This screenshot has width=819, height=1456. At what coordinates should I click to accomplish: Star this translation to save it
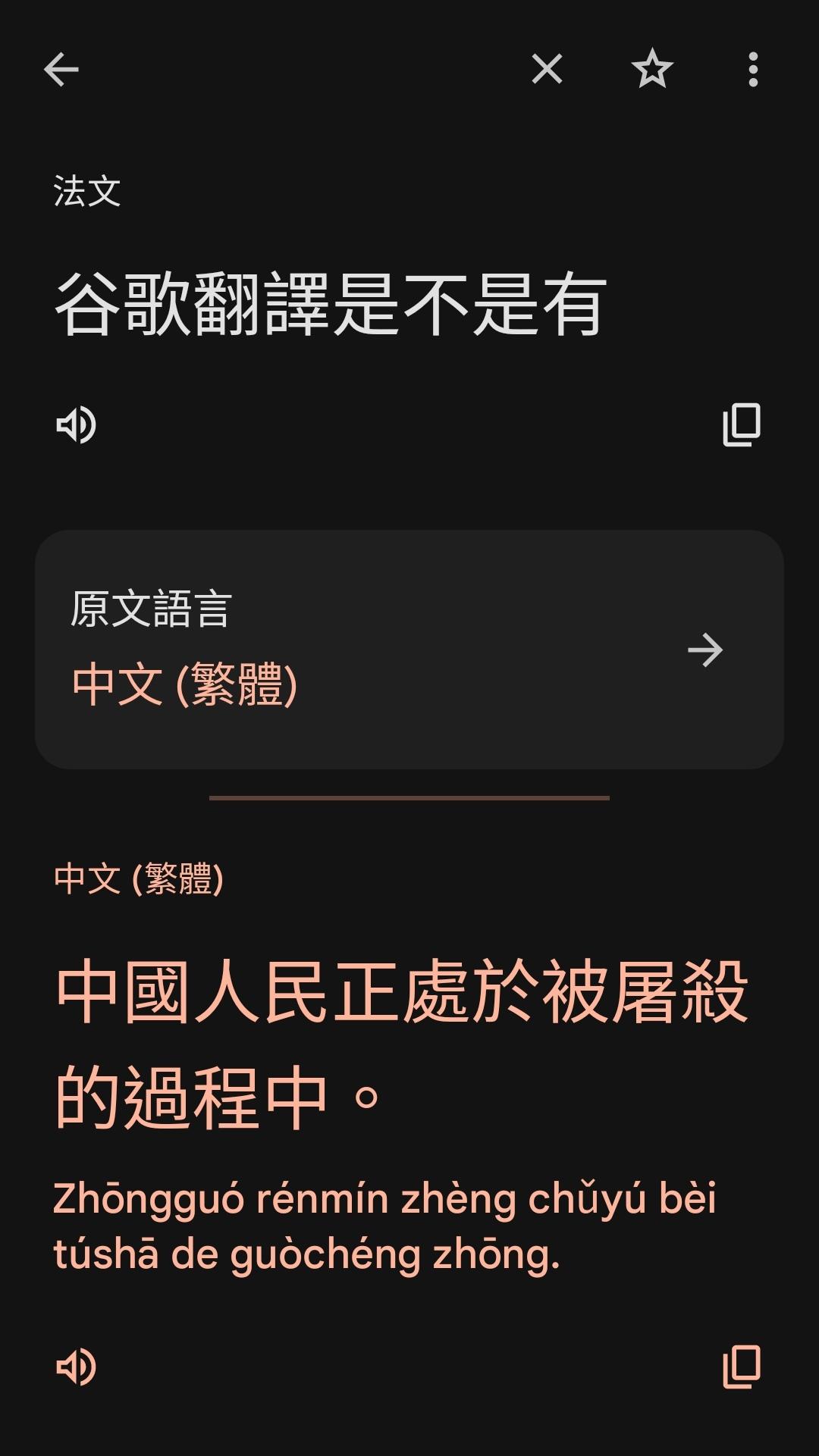pos(652,70)
